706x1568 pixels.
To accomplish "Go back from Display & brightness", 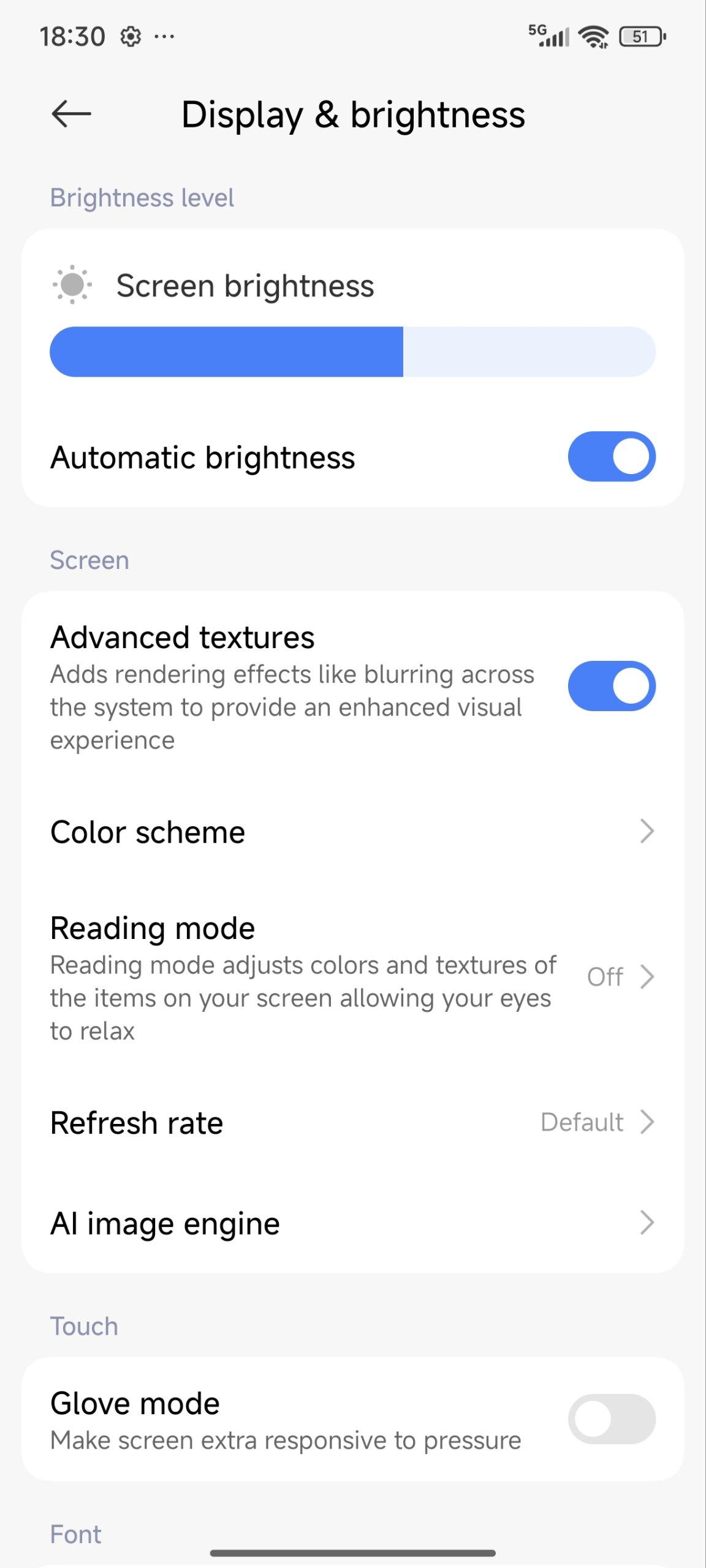I will tap(71, 114).
